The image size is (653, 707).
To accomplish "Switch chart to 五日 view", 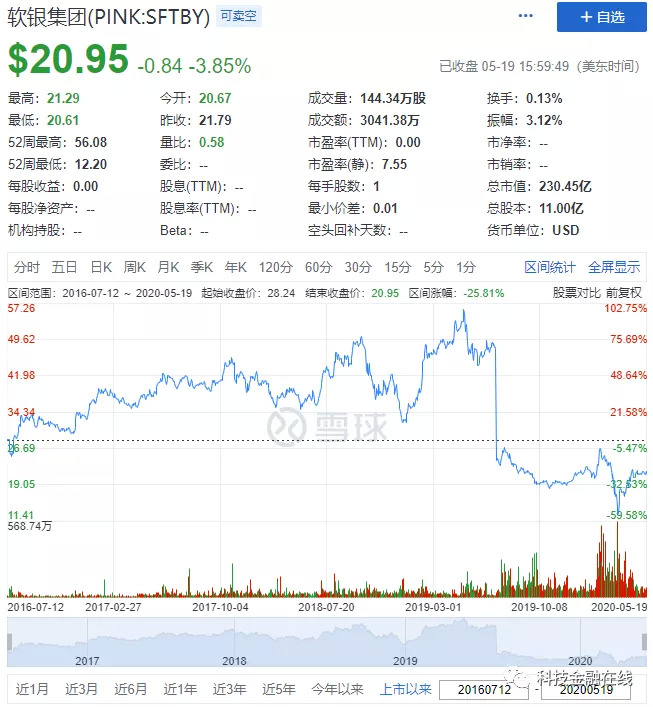I will point(64,267).
